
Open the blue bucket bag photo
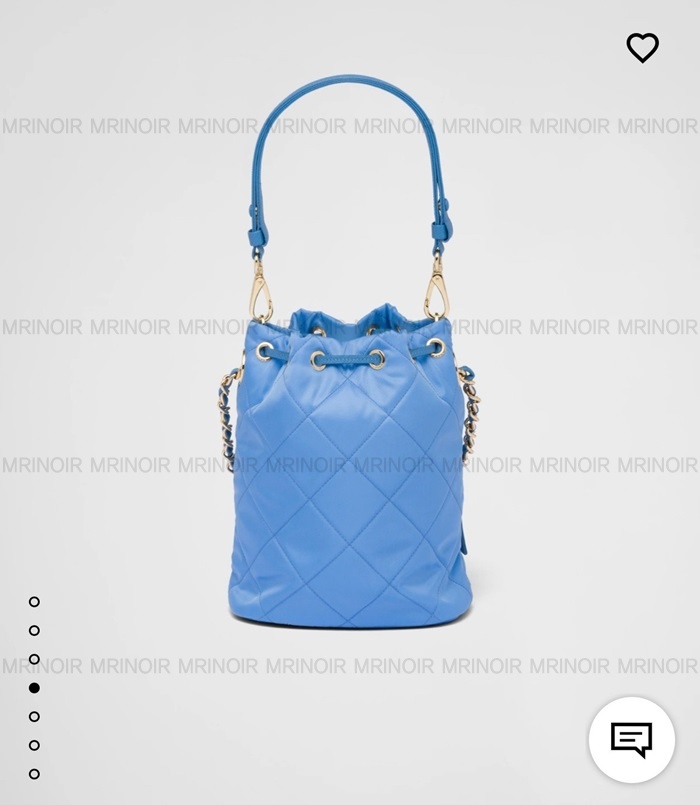350,460
